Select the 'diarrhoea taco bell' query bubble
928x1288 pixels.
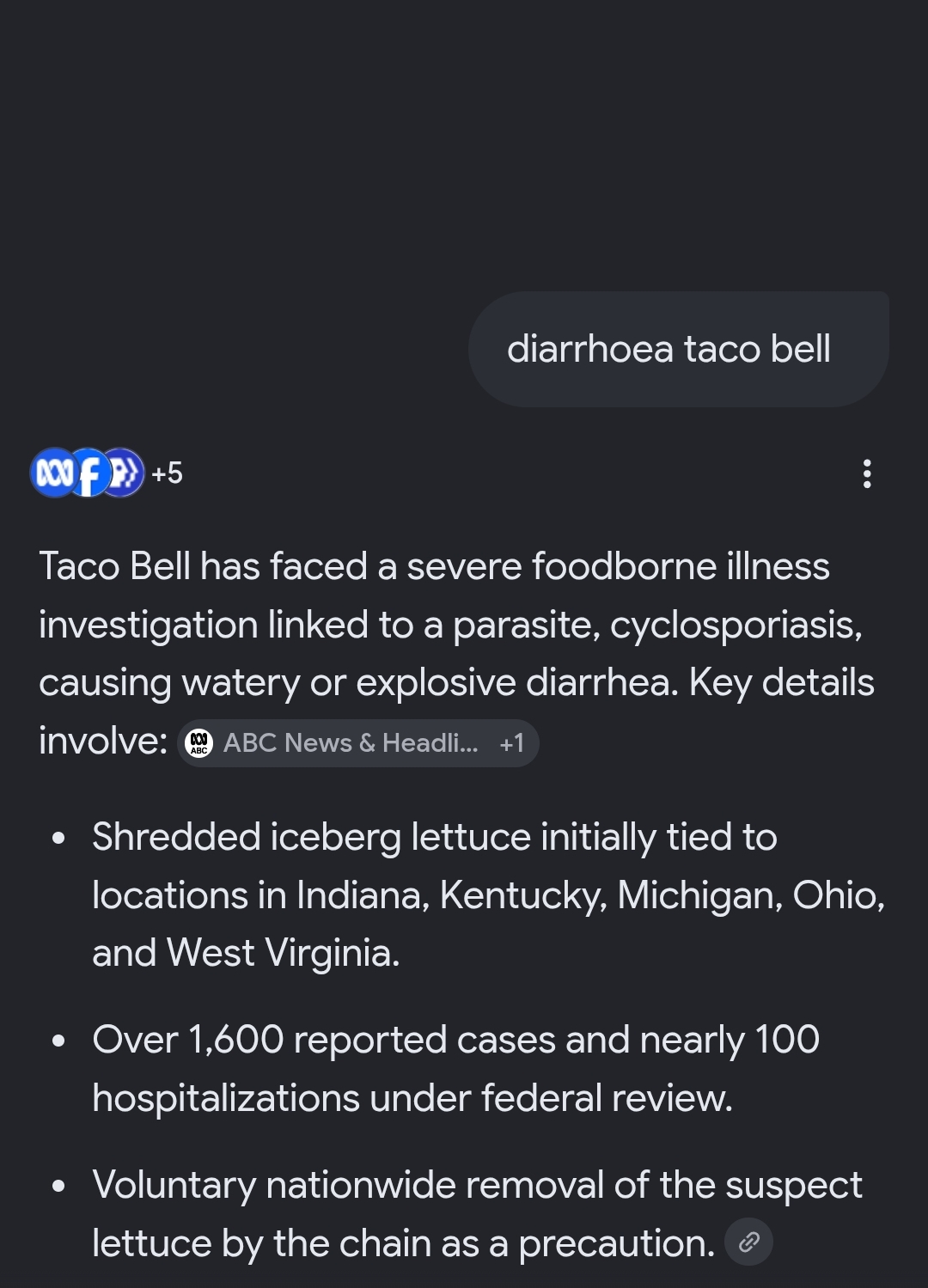tap(679, 349)
